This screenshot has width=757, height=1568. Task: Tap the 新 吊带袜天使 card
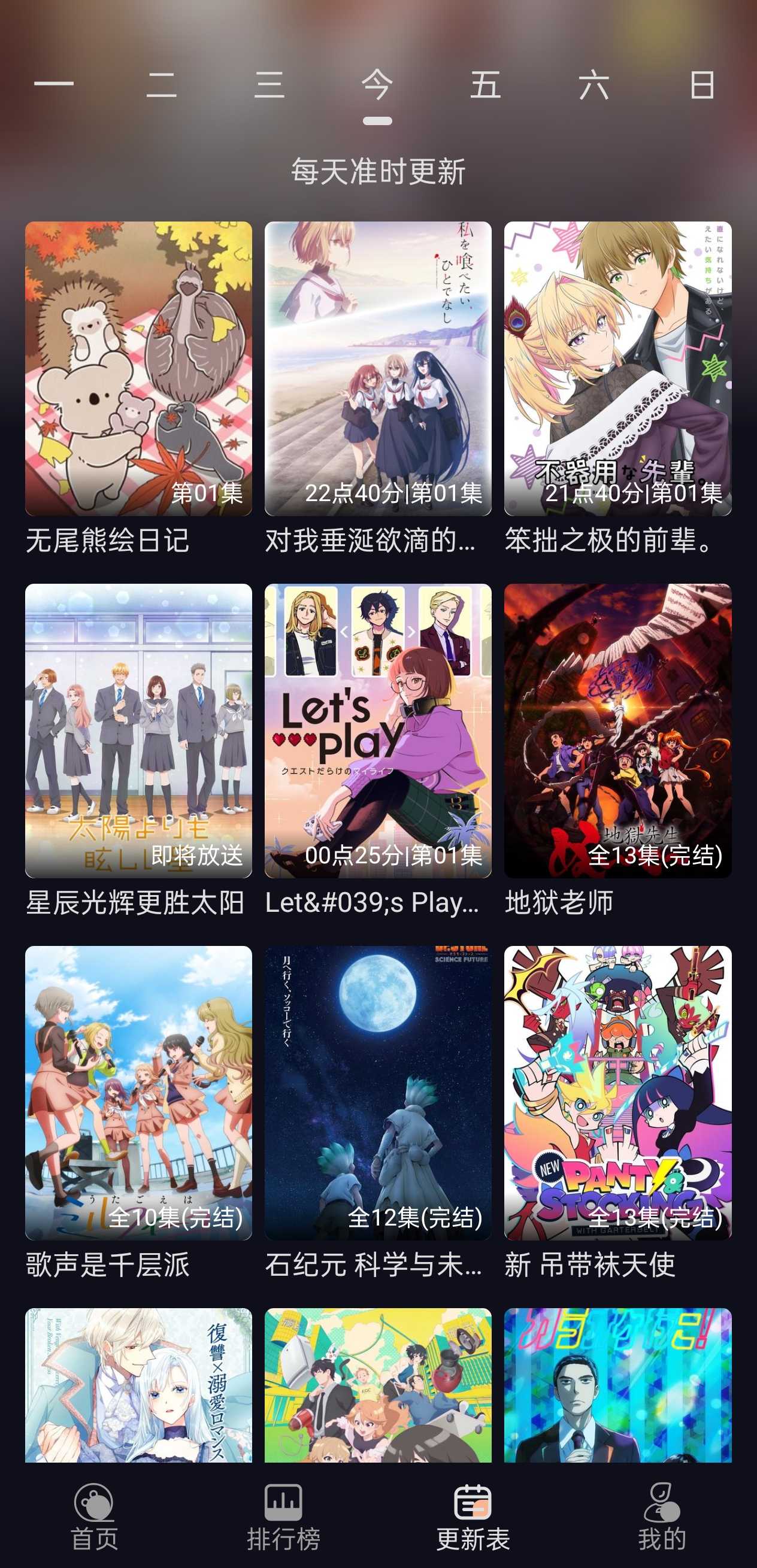coord(617,1093)
